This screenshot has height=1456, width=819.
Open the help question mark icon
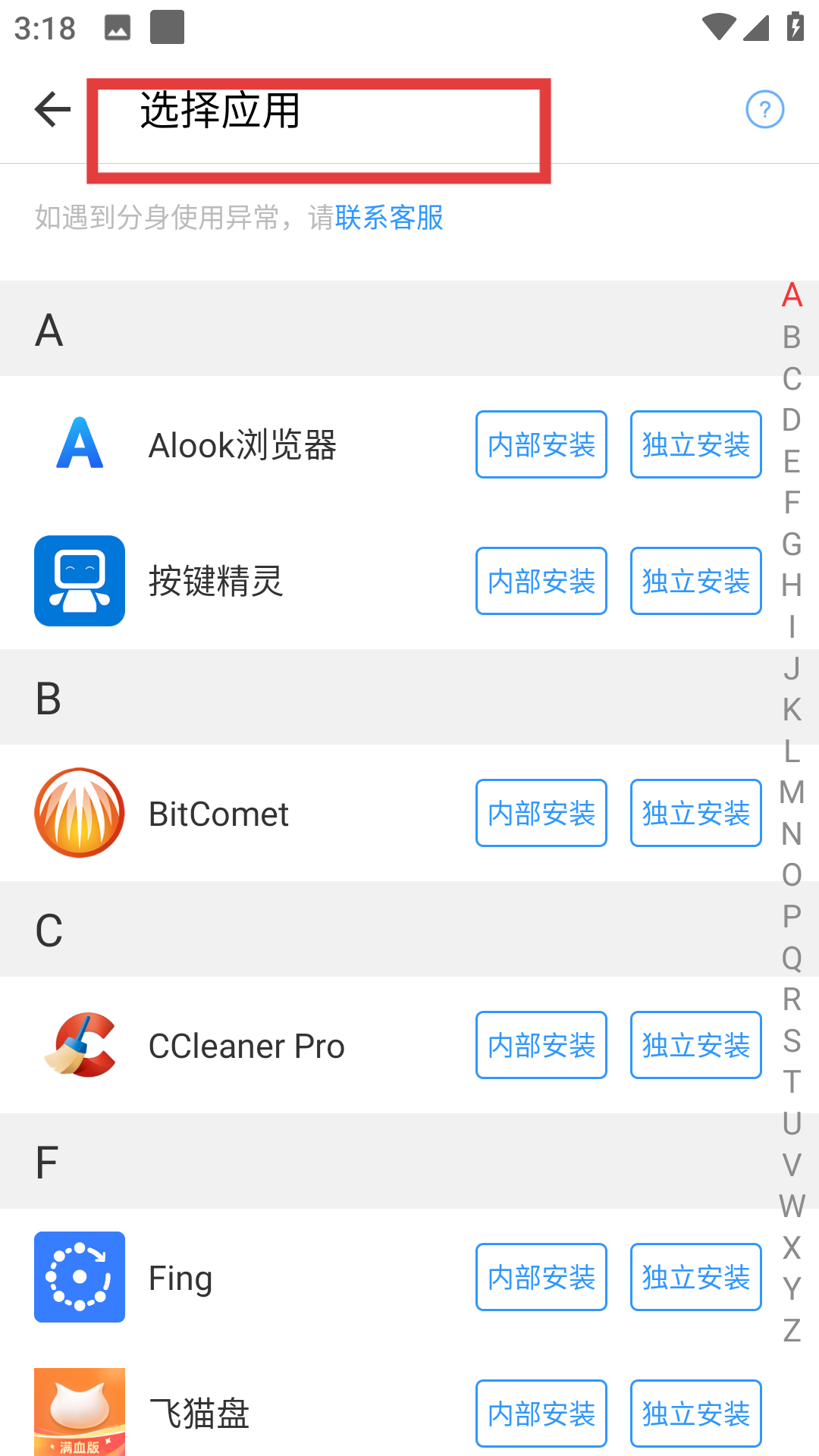[x=764, y=110]
